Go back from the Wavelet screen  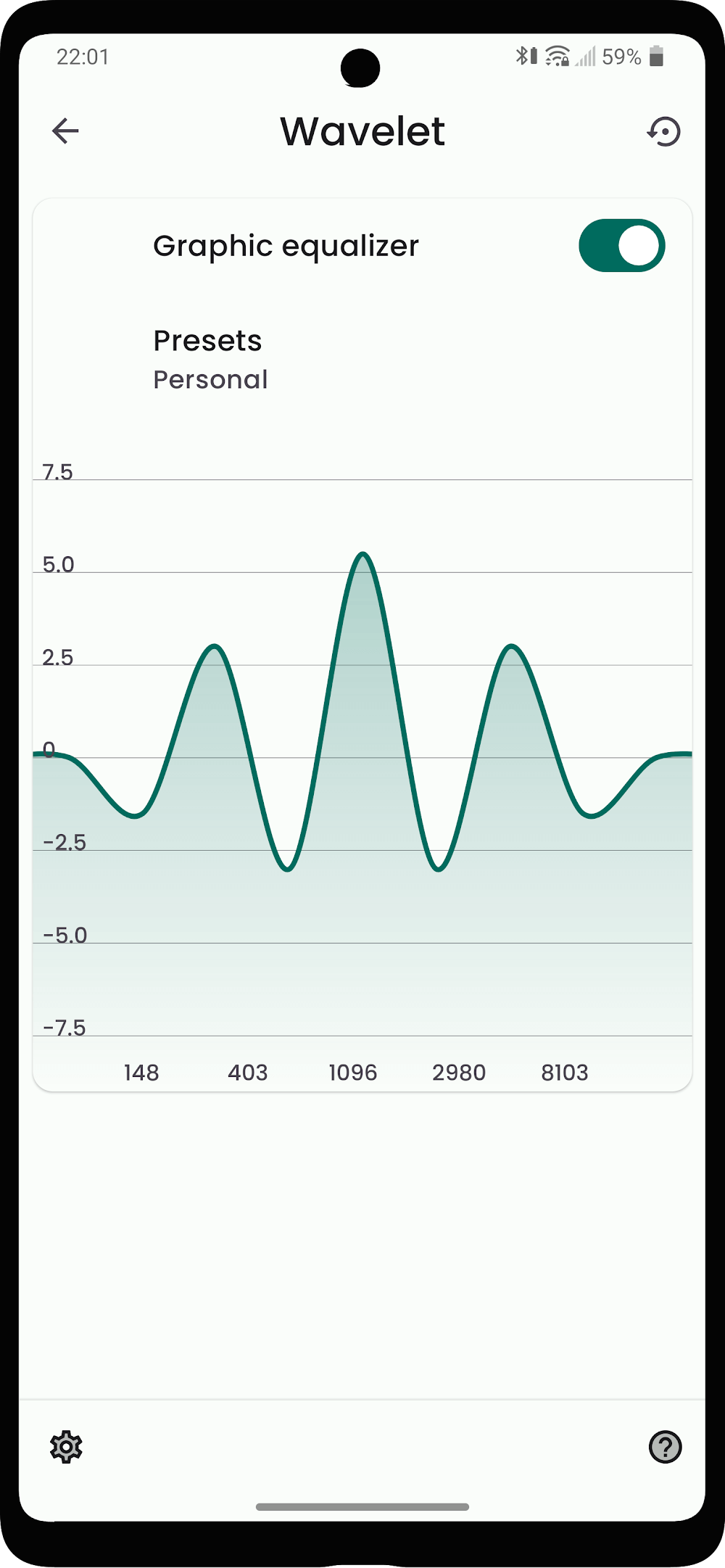65,131
